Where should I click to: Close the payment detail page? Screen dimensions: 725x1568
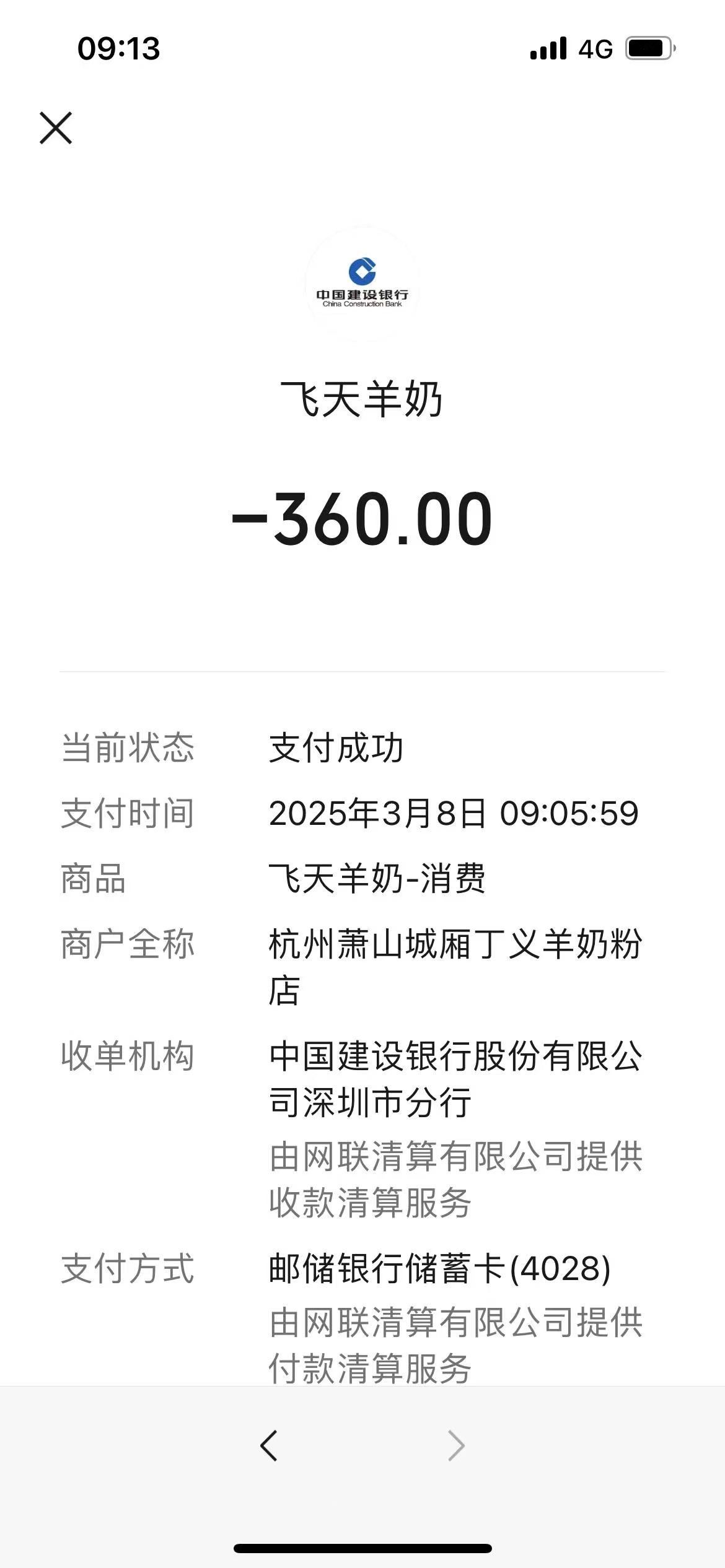pos(56,128)
